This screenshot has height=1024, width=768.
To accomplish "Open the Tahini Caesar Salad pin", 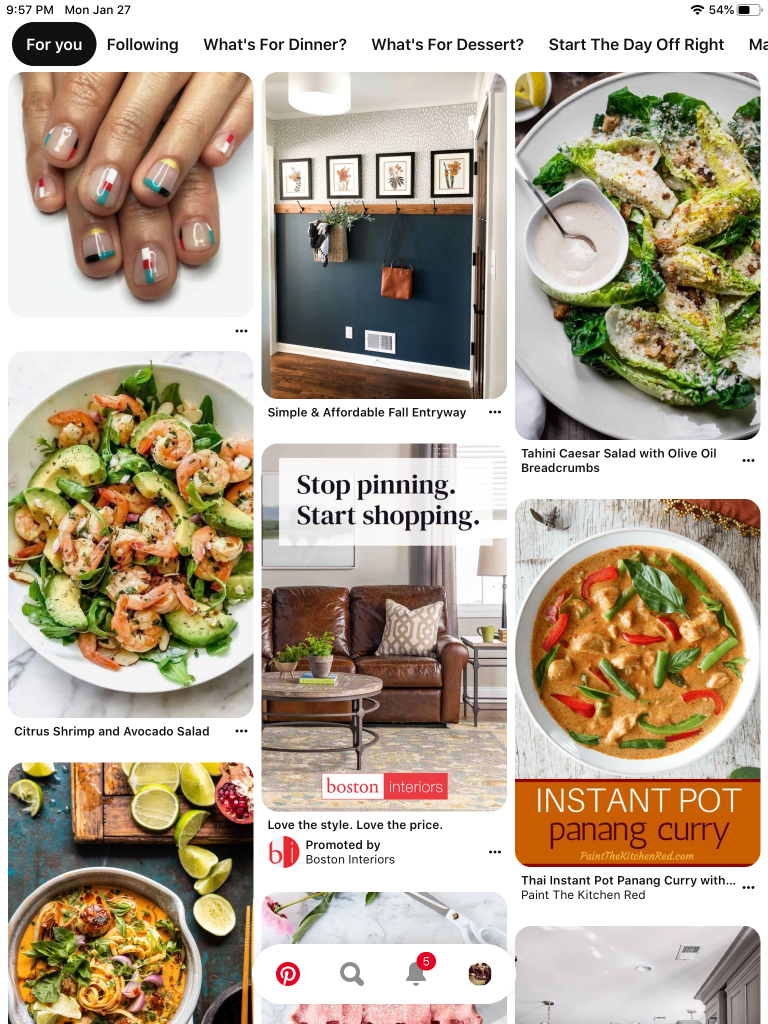I will click(637, 256).
